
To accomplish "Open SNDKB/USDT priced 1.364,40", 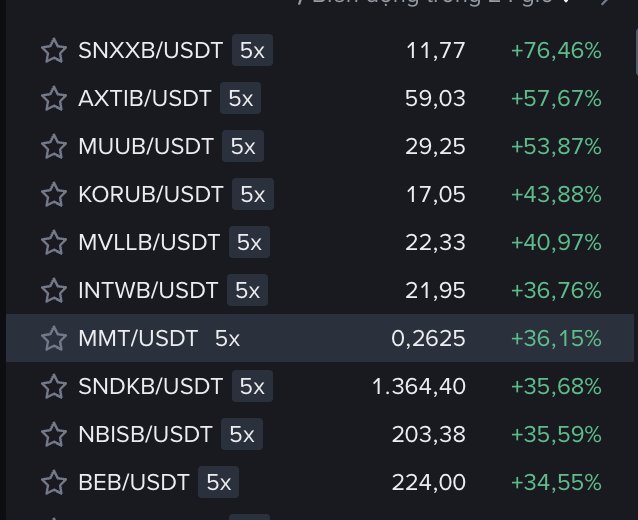I will (x=320, y=386).
